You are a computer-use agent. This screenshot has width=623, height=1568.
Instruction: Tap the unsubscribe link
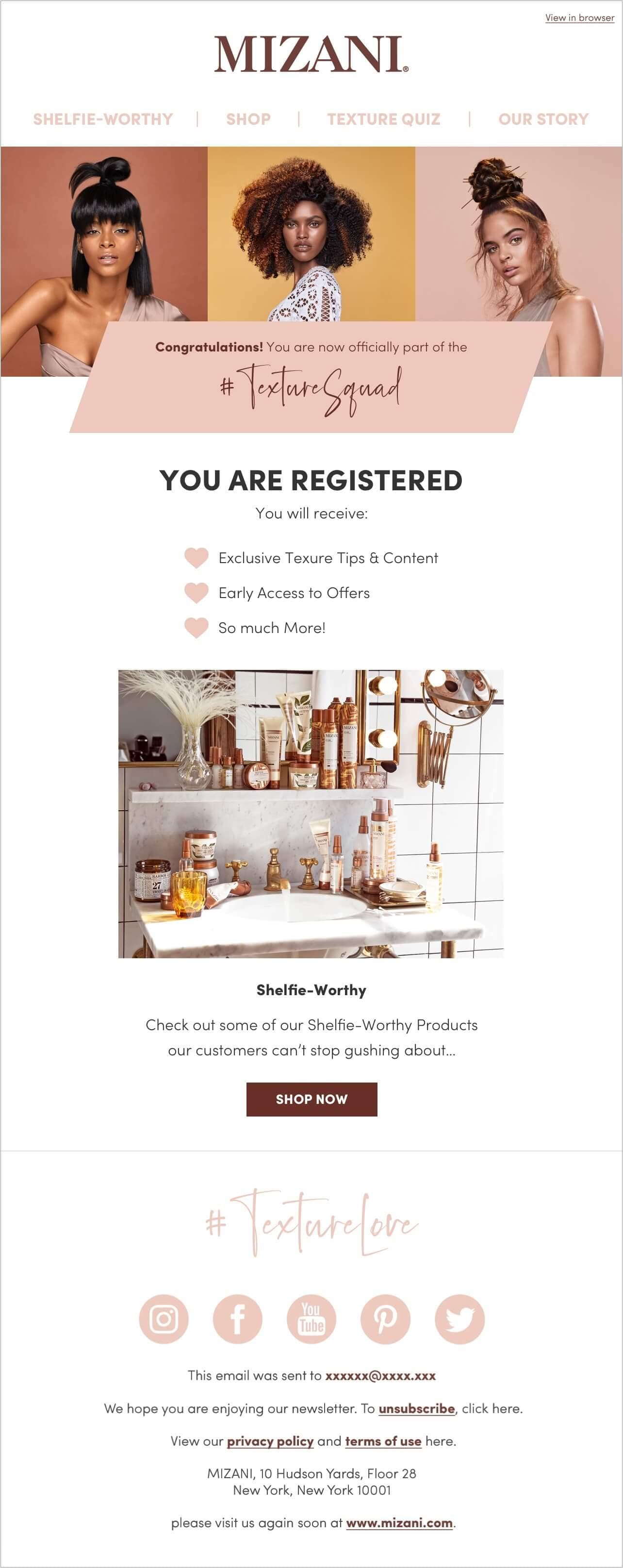pos(417,1408)
